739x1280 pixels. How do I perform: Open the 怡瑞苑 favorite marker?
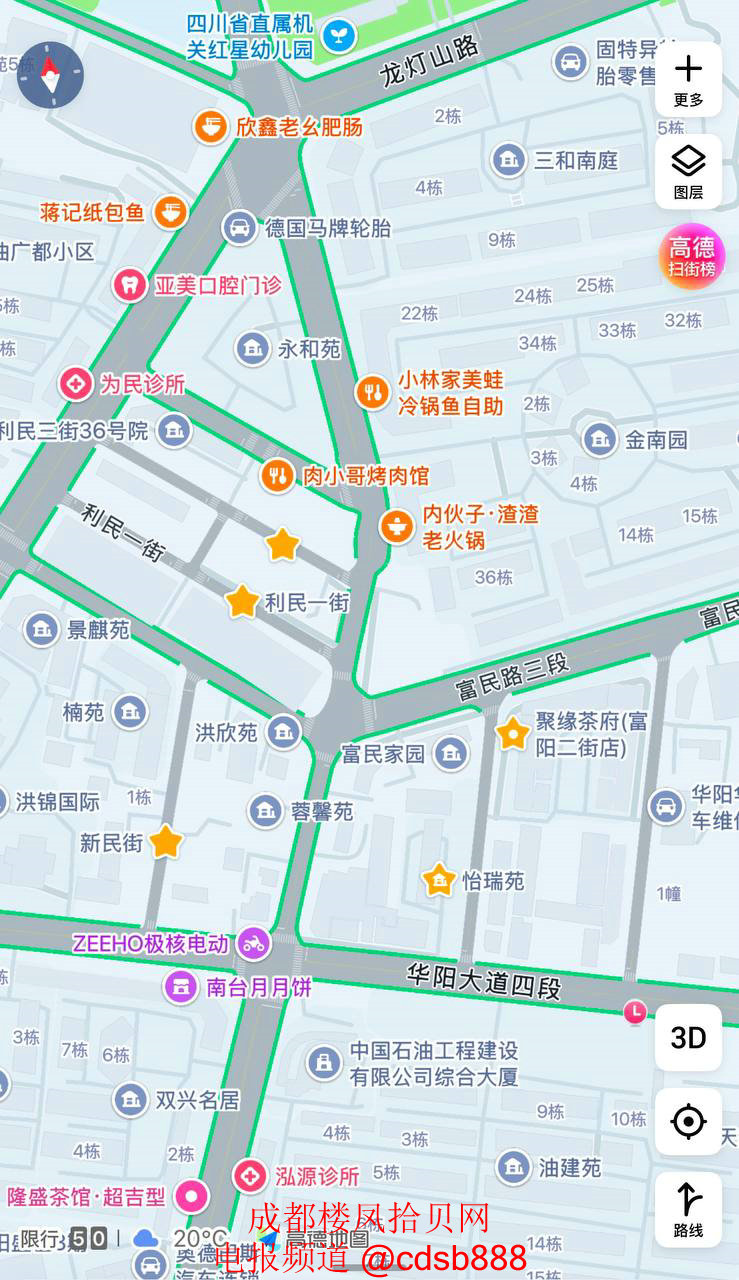(x=439, y=880)
